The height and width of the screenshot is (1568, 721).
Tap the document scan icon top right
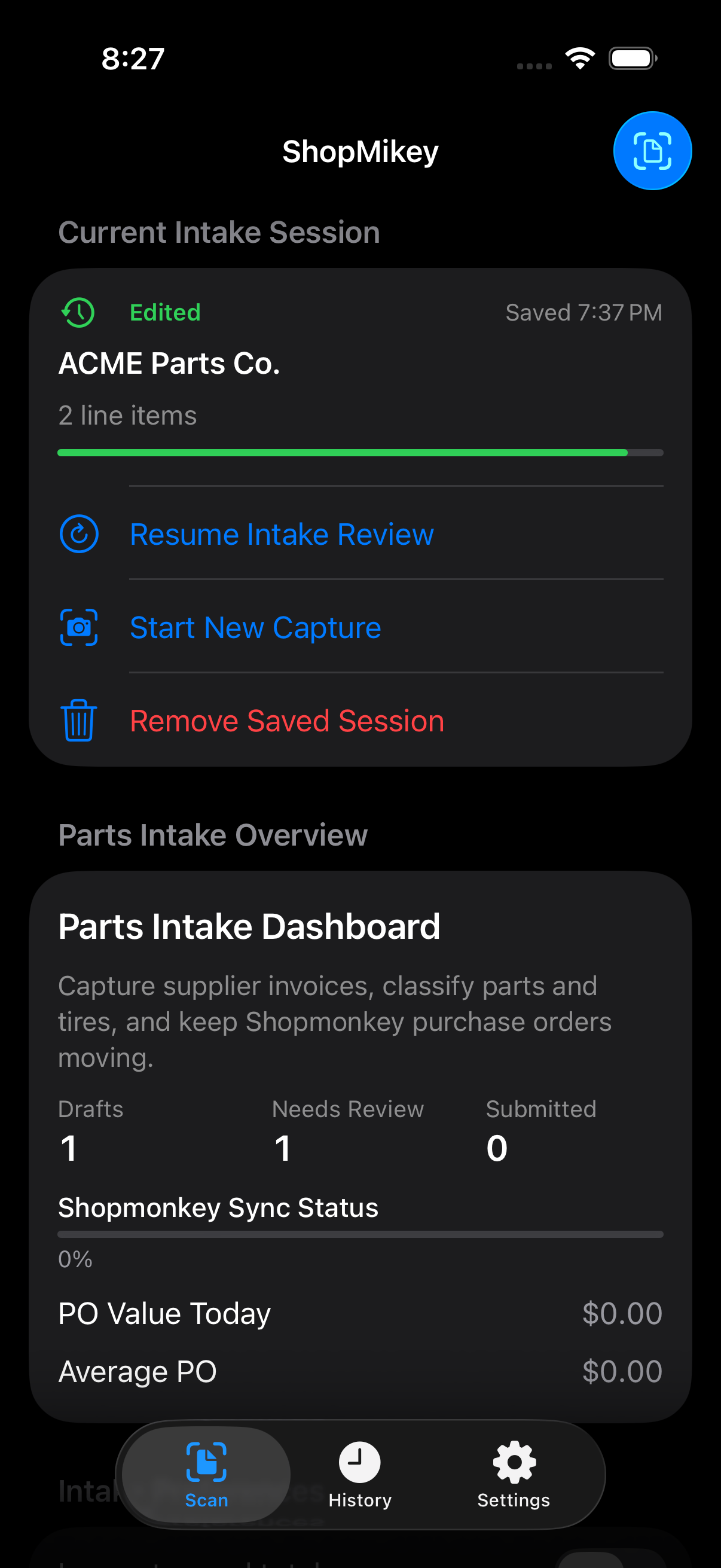[x=652, y=150]
